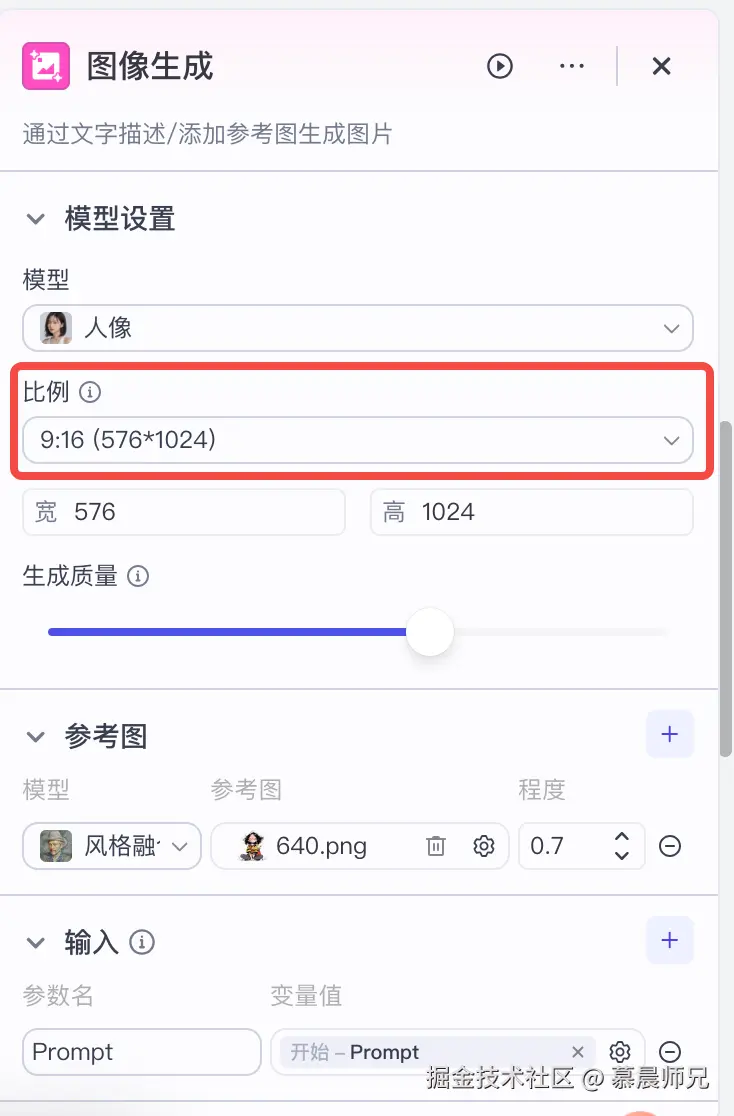The width and height of the screenshot is (734, 1116).
Task: Increase the 程度 0.7 value
Action: tap(622, 837)
